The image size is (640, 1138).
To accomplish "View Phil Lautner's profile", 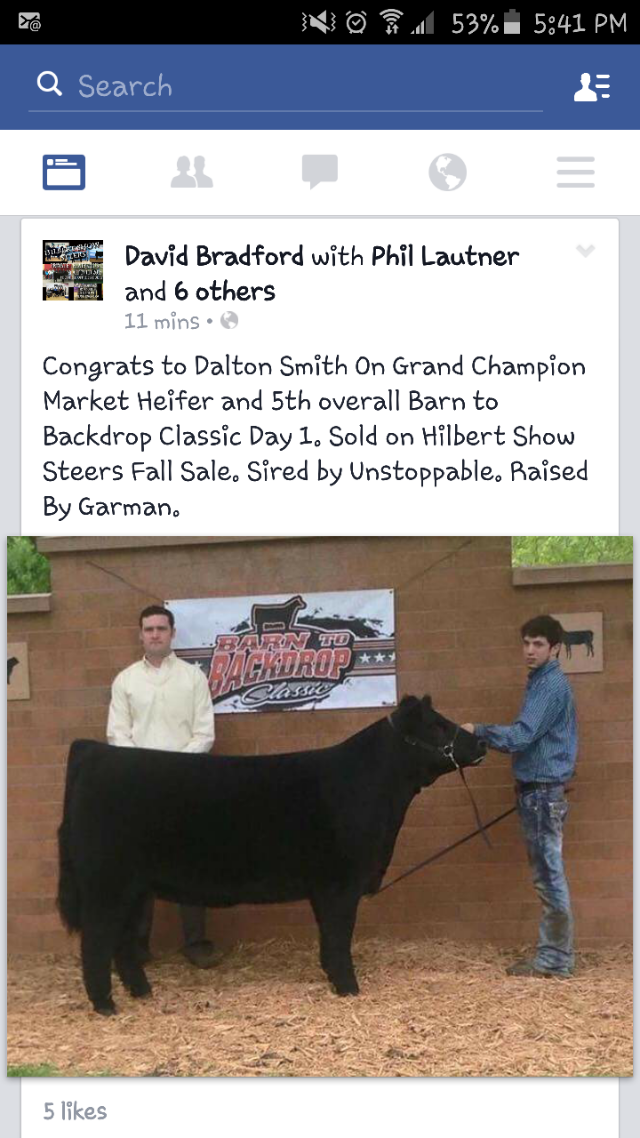I will [x=445, y=256].
